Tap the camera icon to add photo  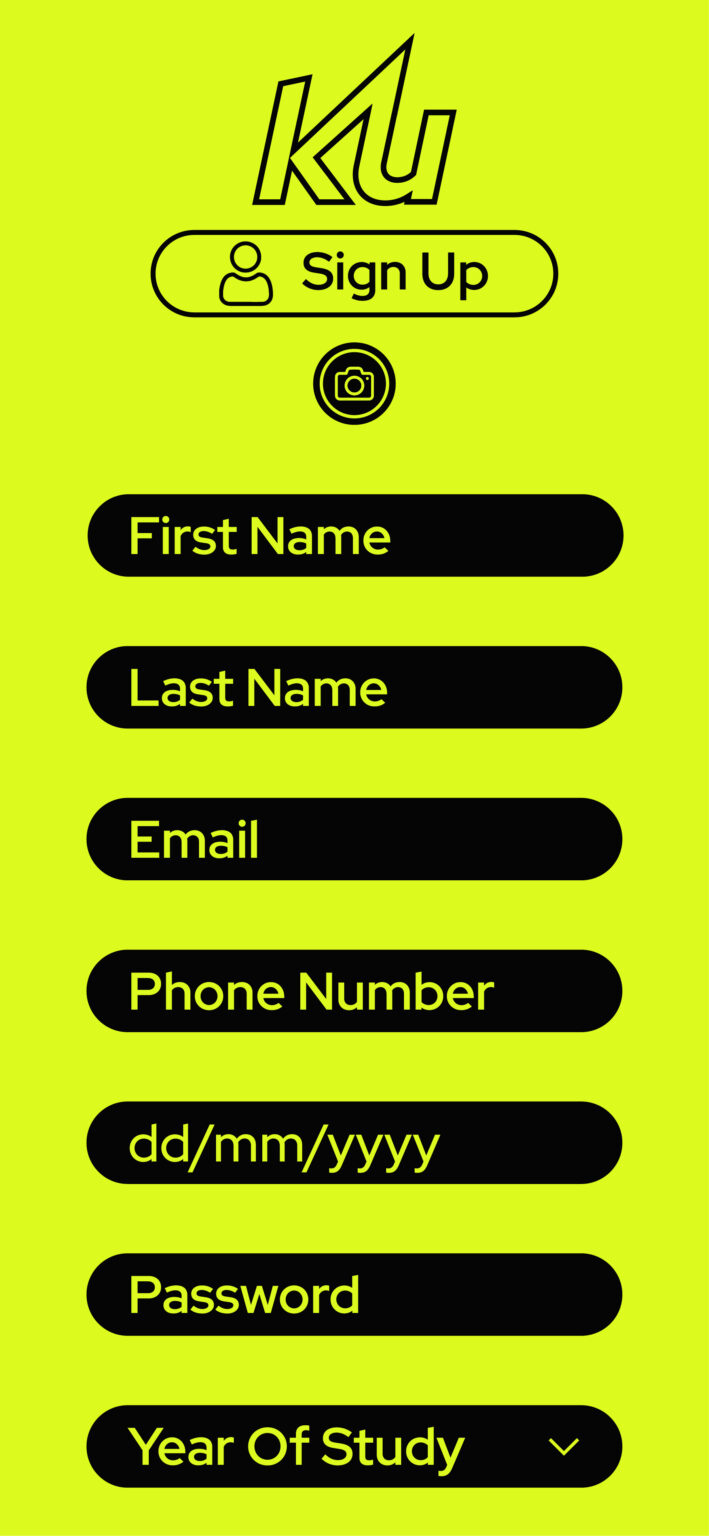(354, 384)
